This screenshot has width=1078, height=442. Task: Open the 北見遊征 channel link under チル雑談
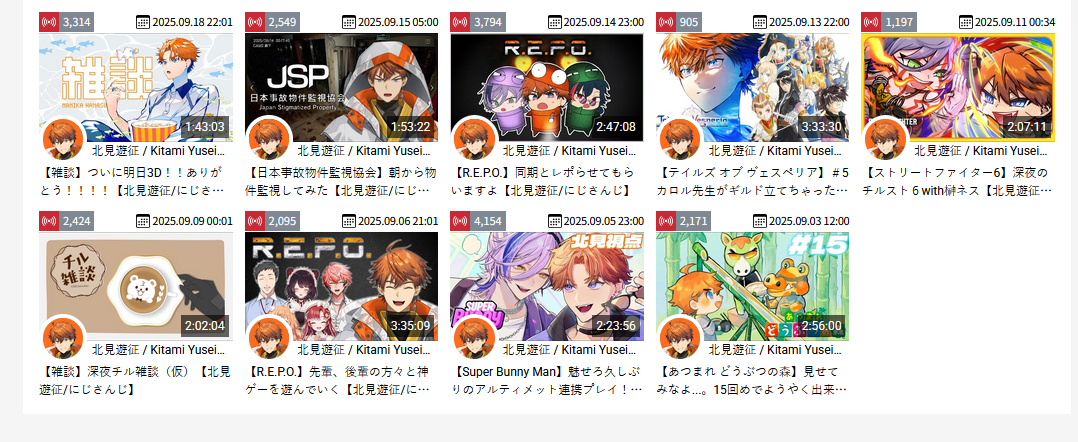pos(158,350)
